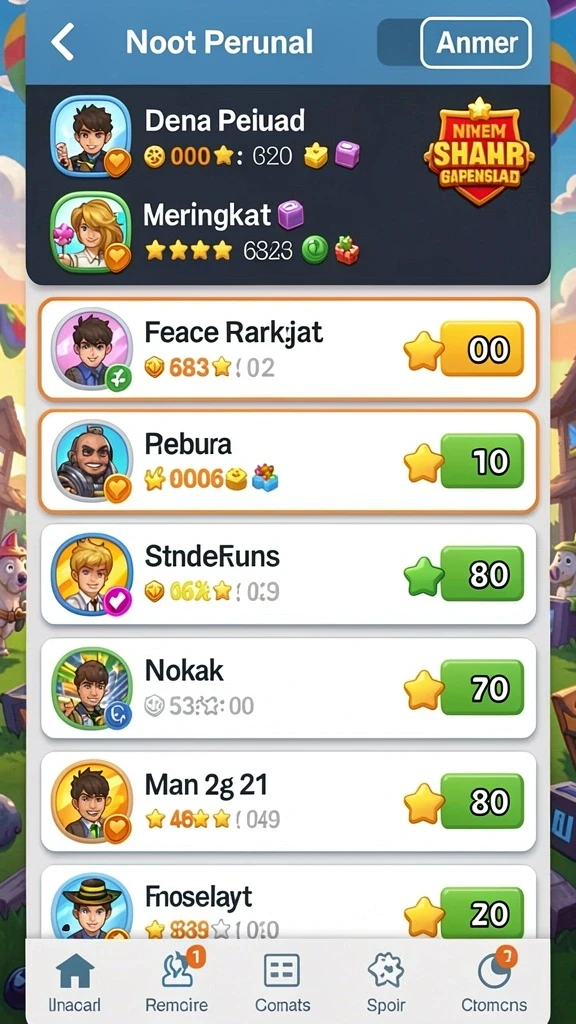Switch to the Unacarl home tab
This screenshot has height=1024, width=576.
point(75,982)
